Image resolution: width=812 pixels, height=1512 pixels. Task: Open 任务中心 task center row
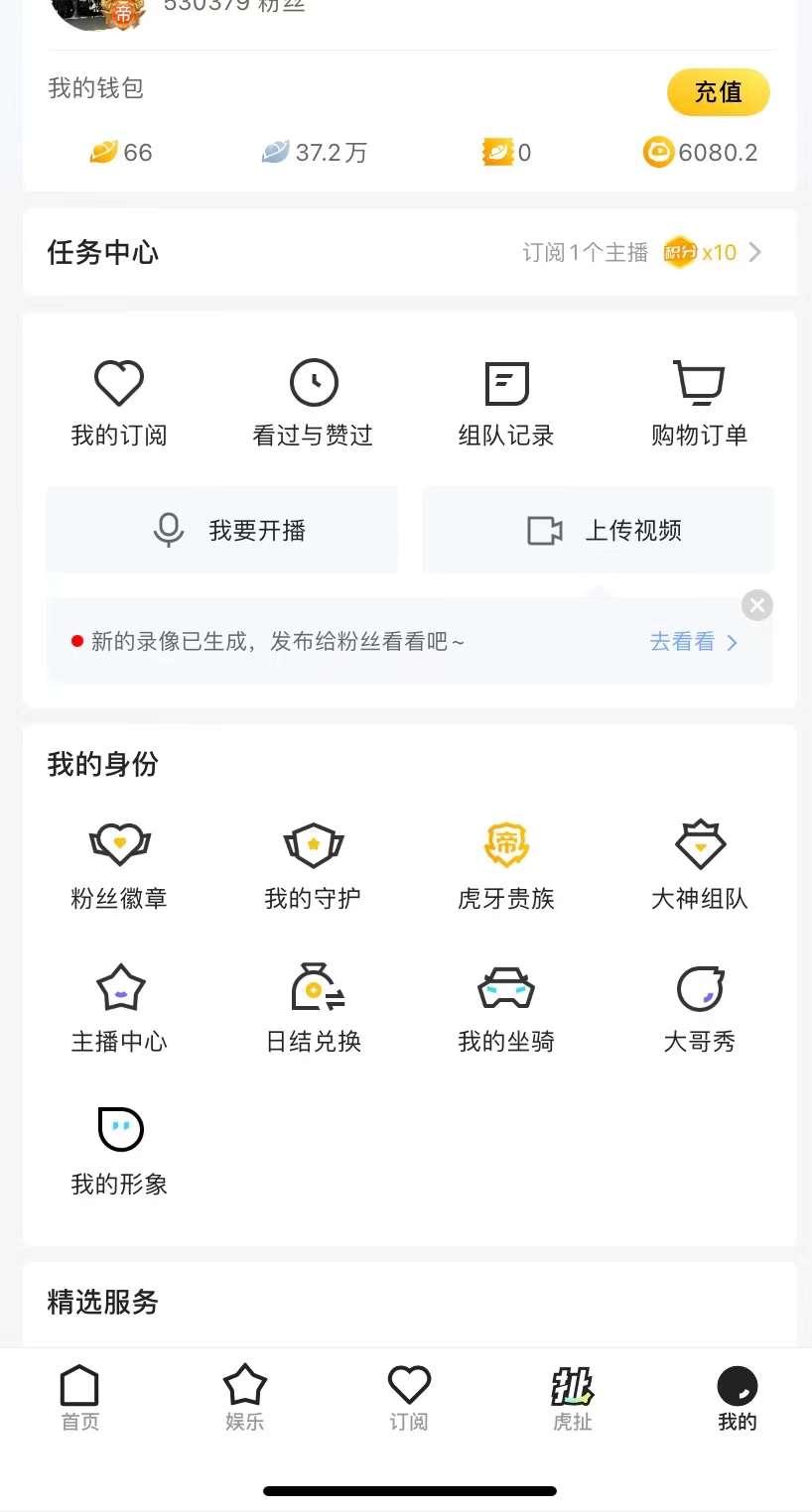pos(409,252)
